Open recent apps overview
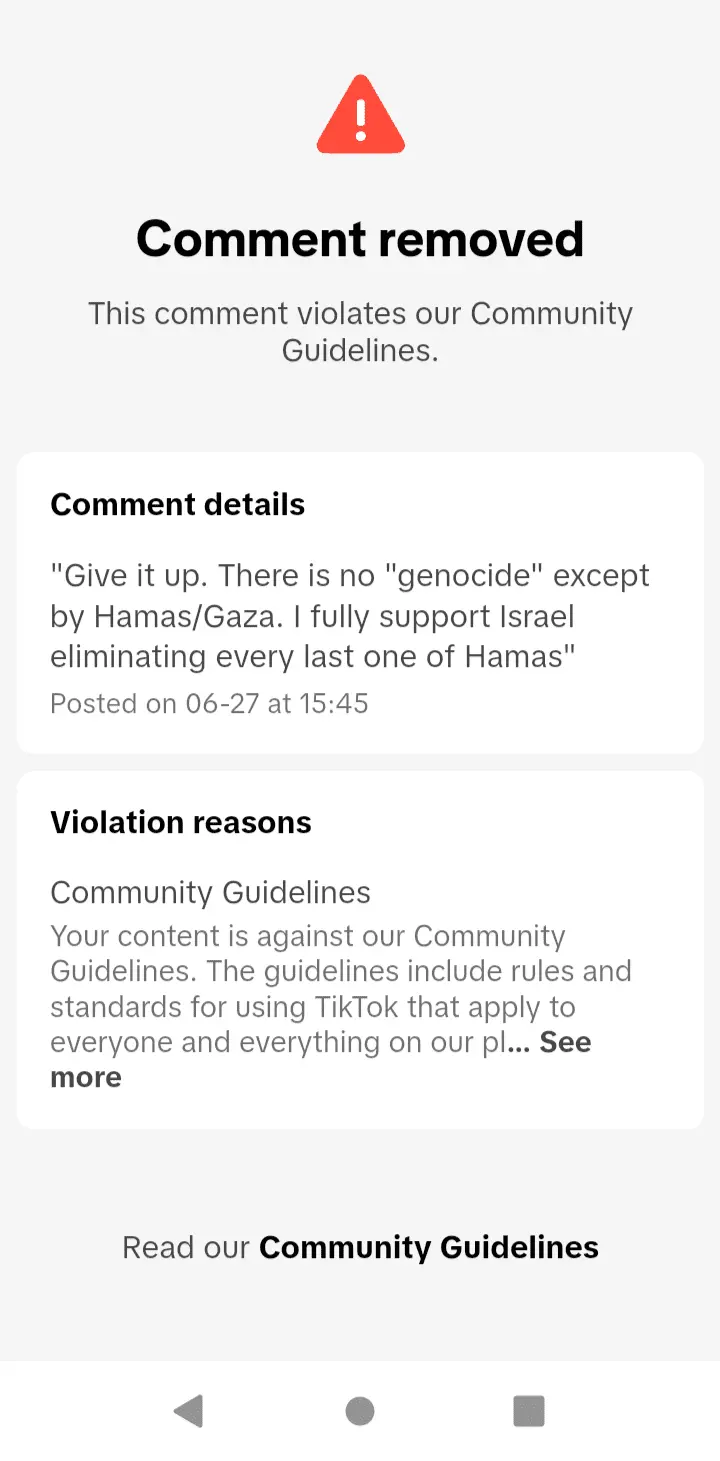This screenshot has width=720, height=1461. (529, 1411)
